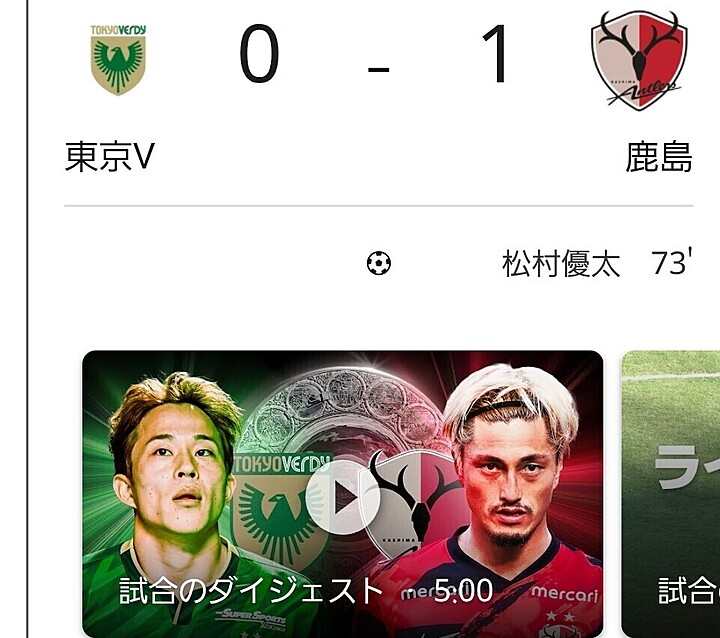Open the partially visible video card beside the digest
The height and width of the screenshot is (638, 720).
[x=671, y=494]
